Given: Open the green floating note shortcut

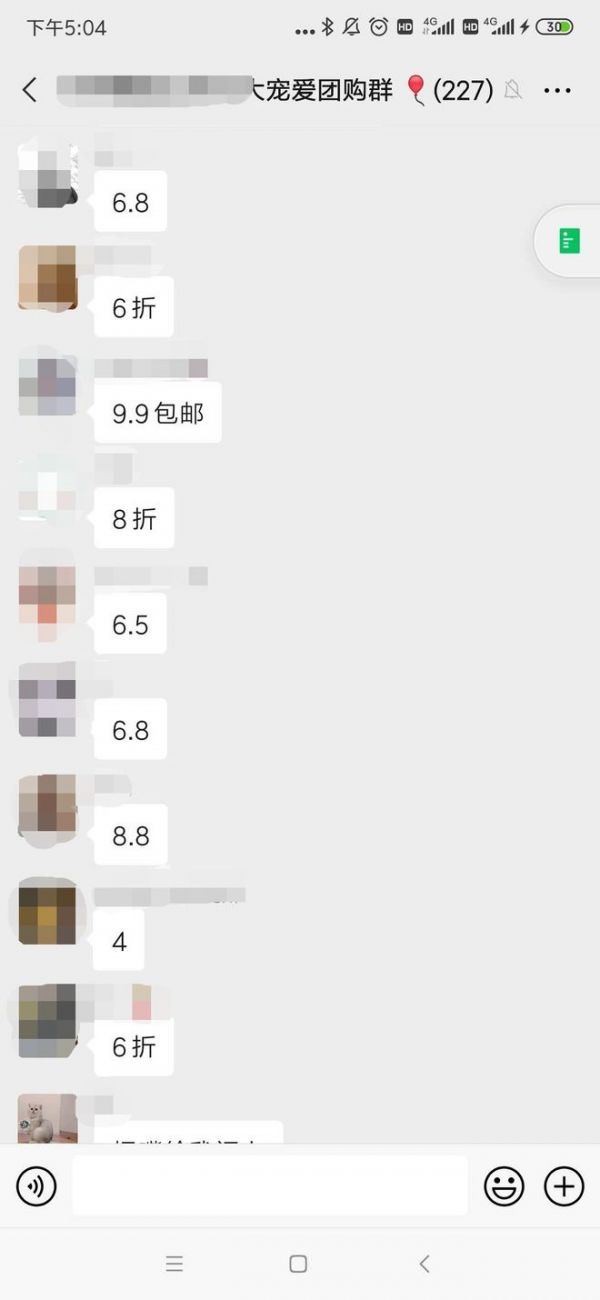Looking at the screenshot, I should [x=569, y=241].
